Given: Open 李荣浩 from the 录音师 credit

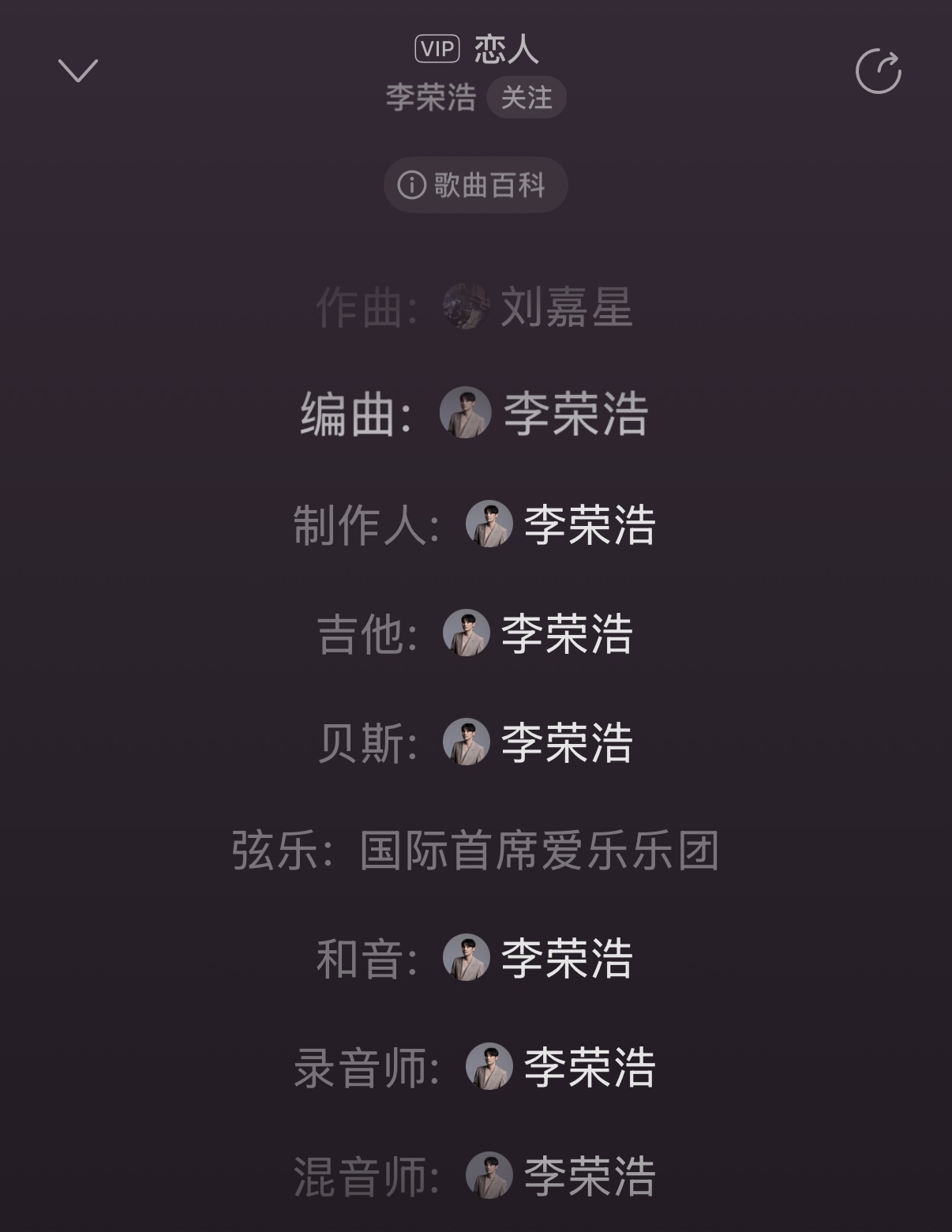Looking at the screenshot, I should pyautogui.click(x=589, y=1067).
